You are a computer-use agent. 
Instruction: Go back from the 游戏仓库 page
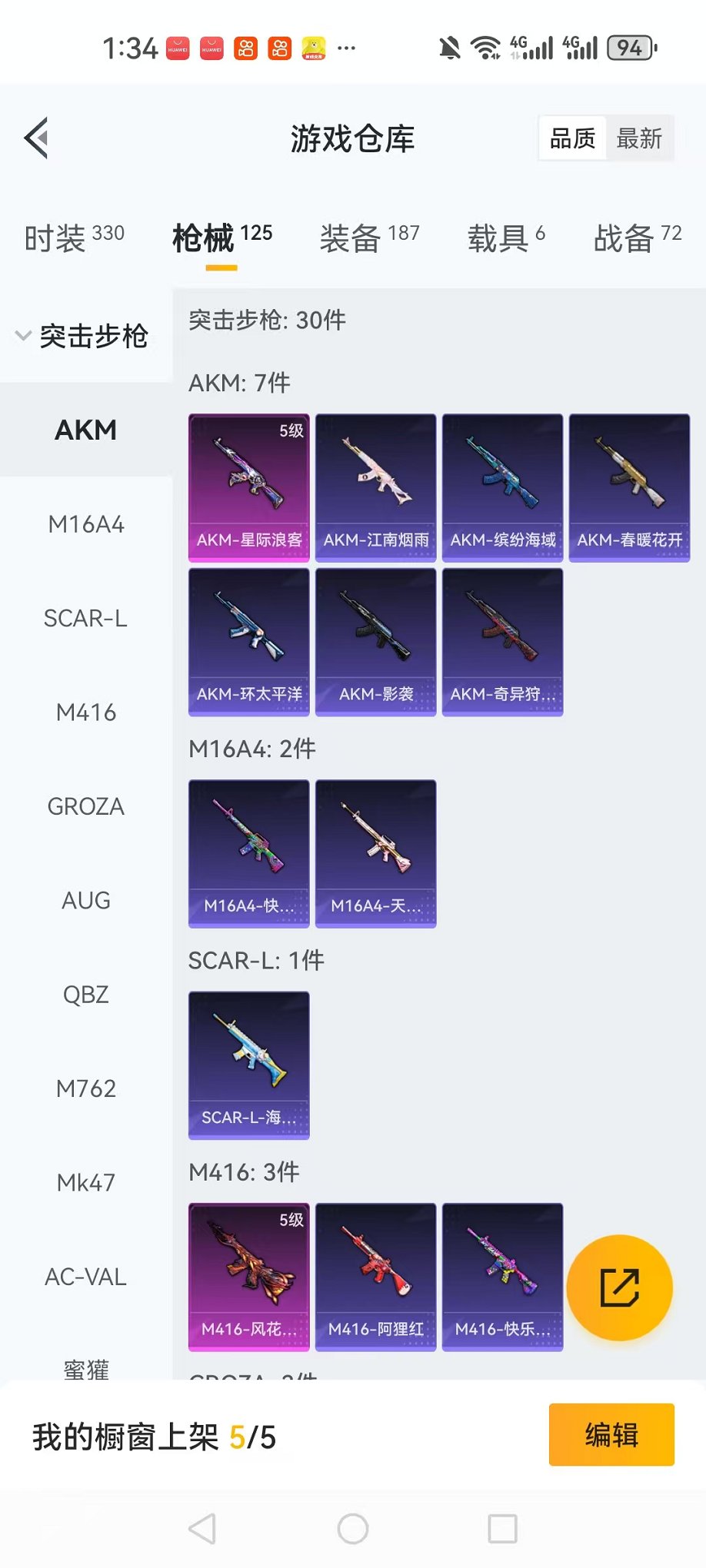tap(37, 138)
